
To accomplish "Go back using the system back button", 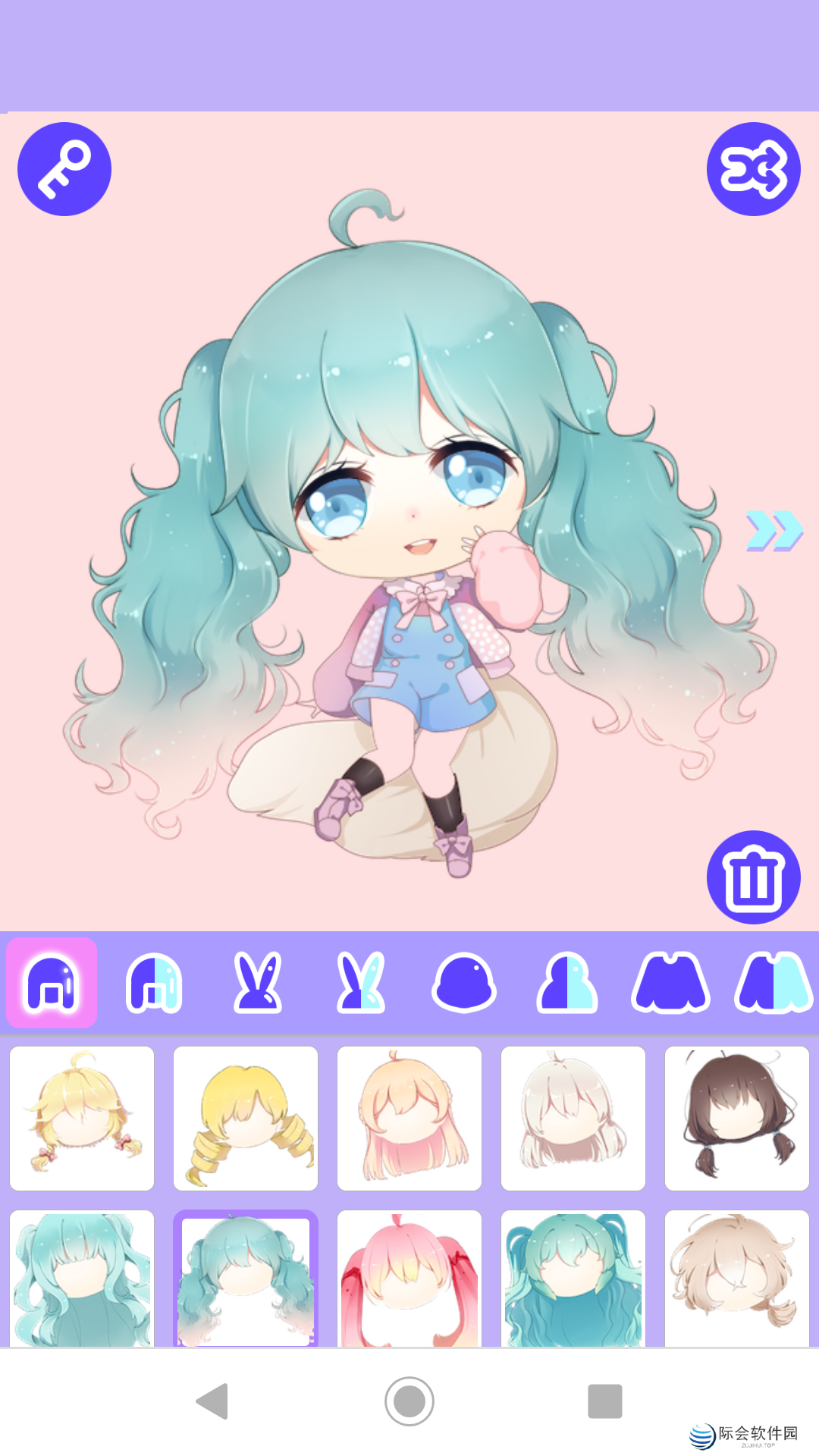I will click(213, 1401).
